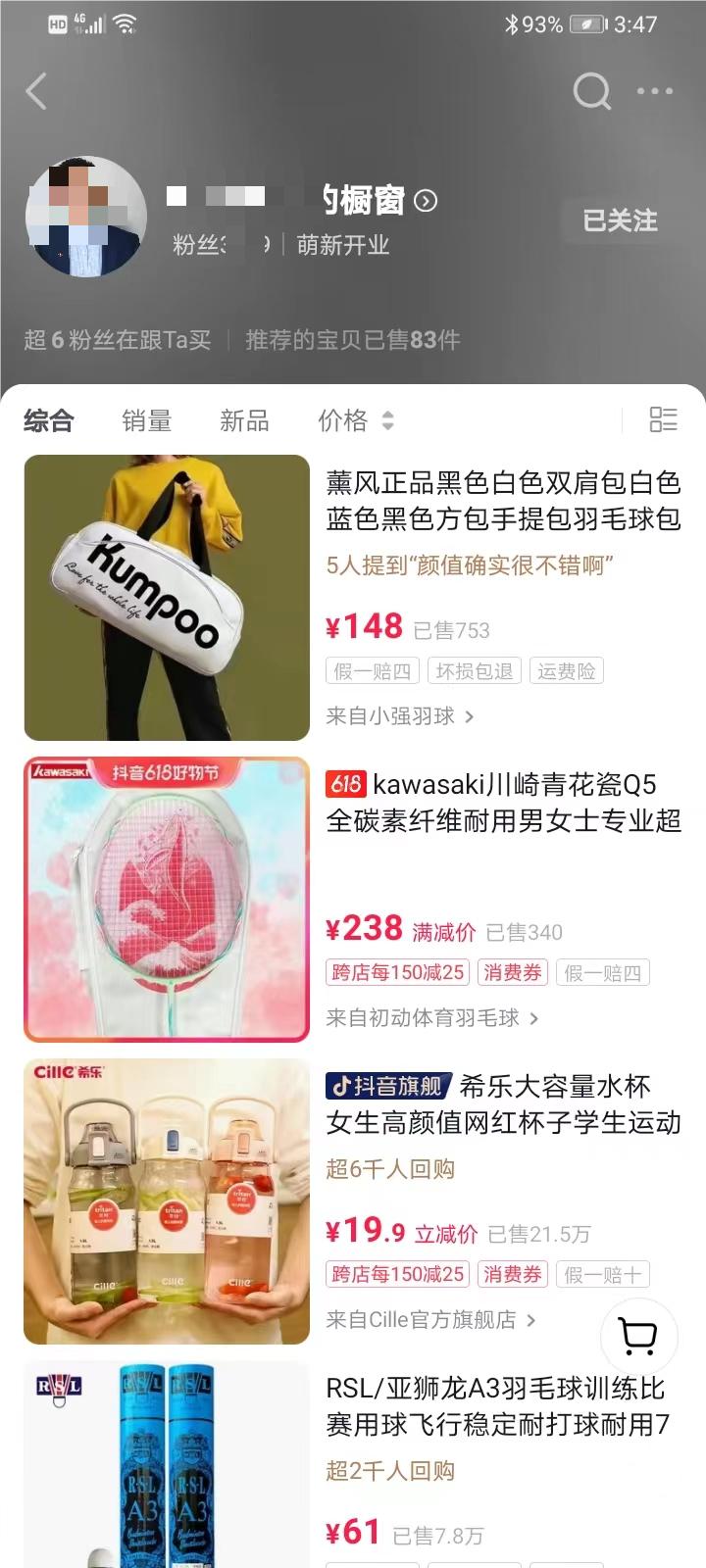Switch to the 销量 tab

point(147,421)
